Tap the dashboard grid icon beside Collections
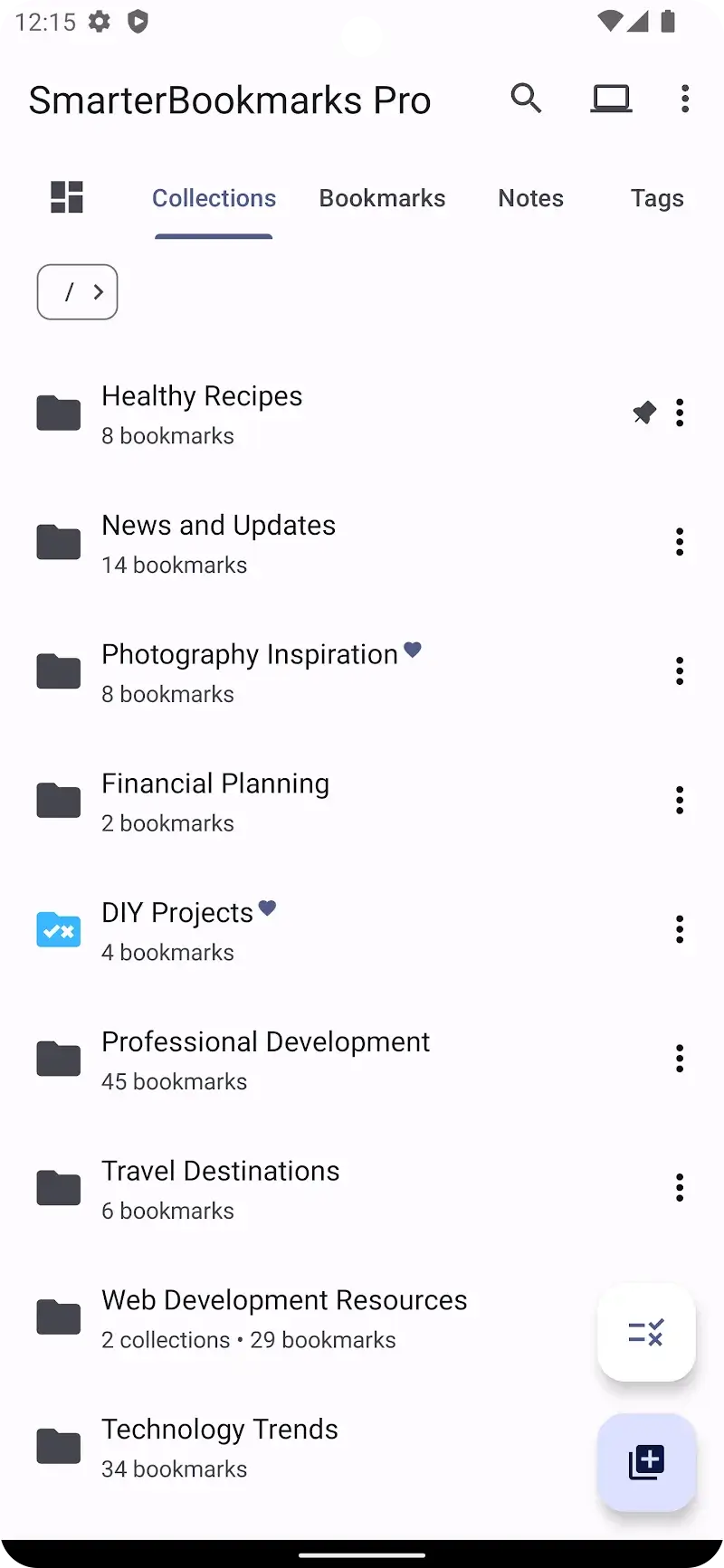This screenshot has height=1568, width=724. coord(65,197)
